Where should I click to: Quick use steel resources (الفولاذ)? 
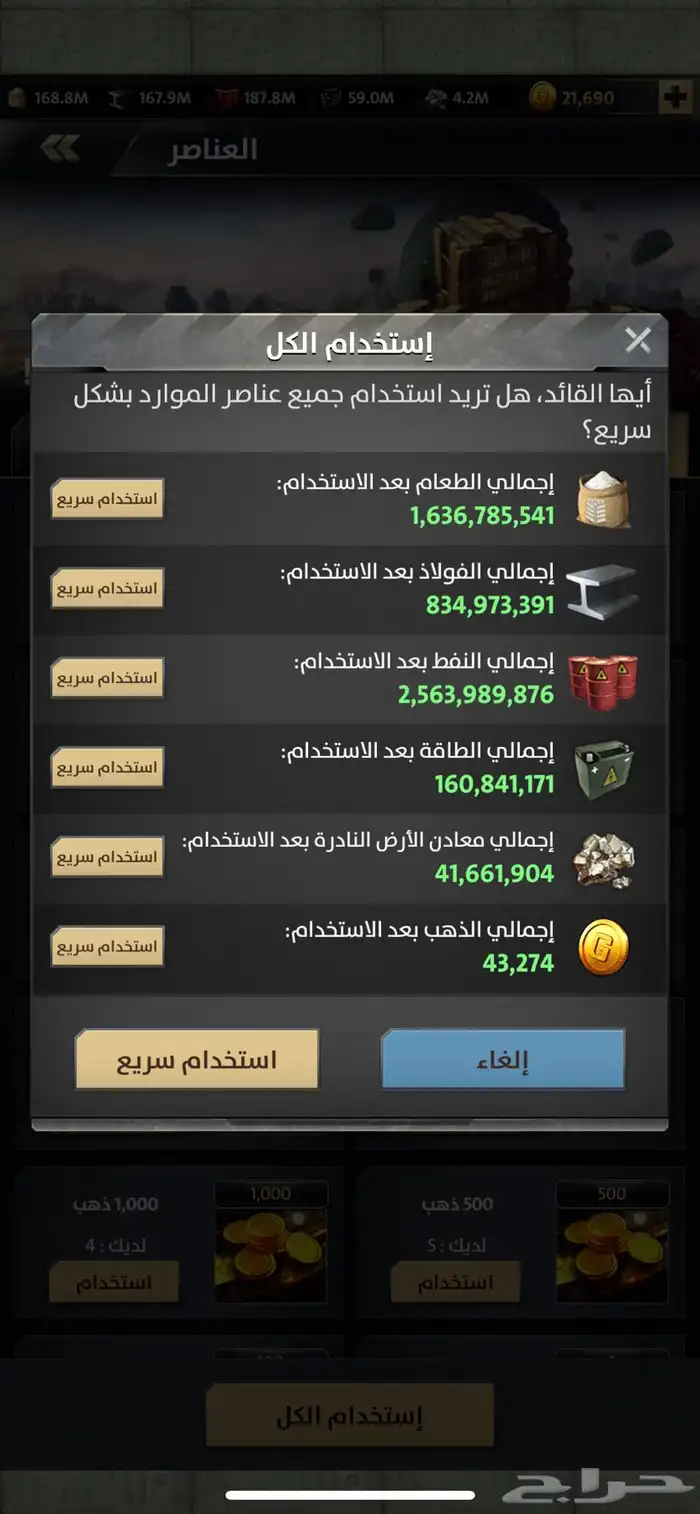[x=108, y=589]
